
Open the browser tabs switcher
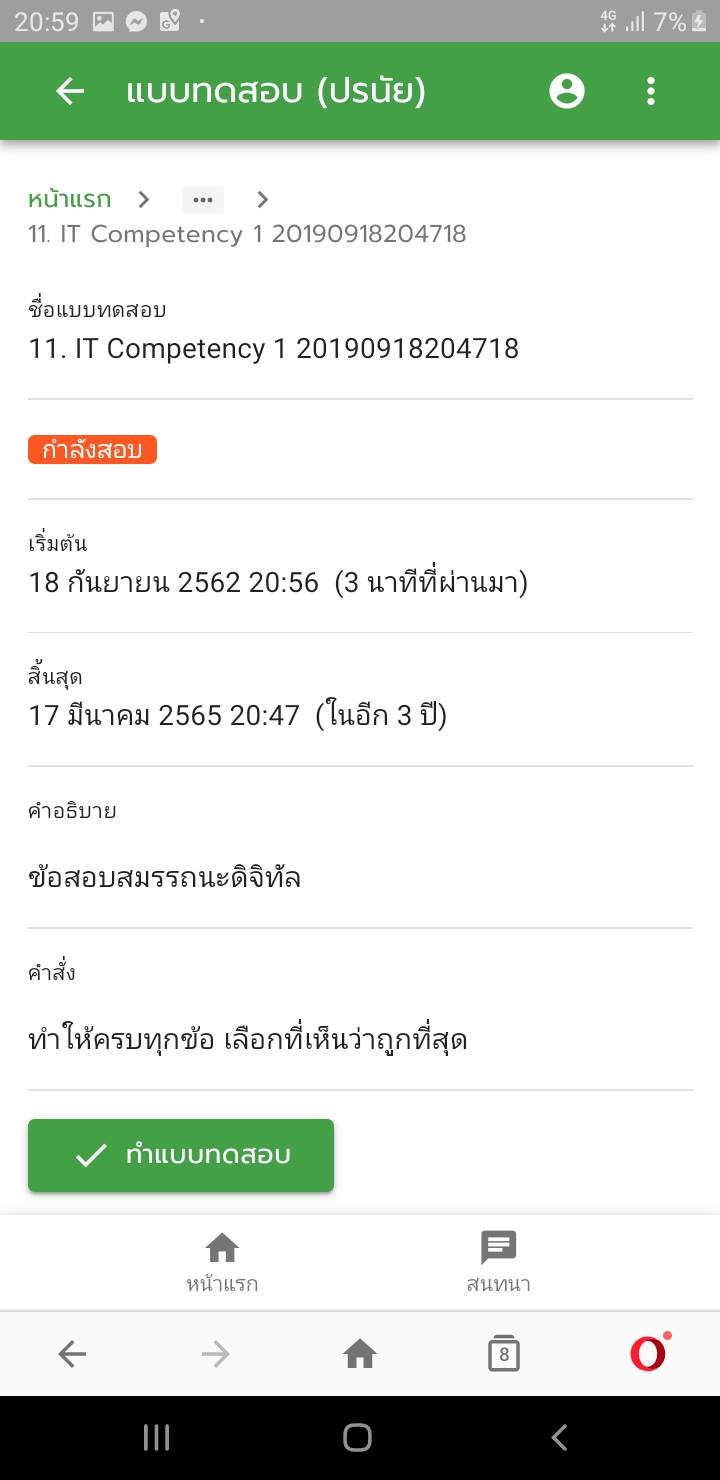point(504,1354)
